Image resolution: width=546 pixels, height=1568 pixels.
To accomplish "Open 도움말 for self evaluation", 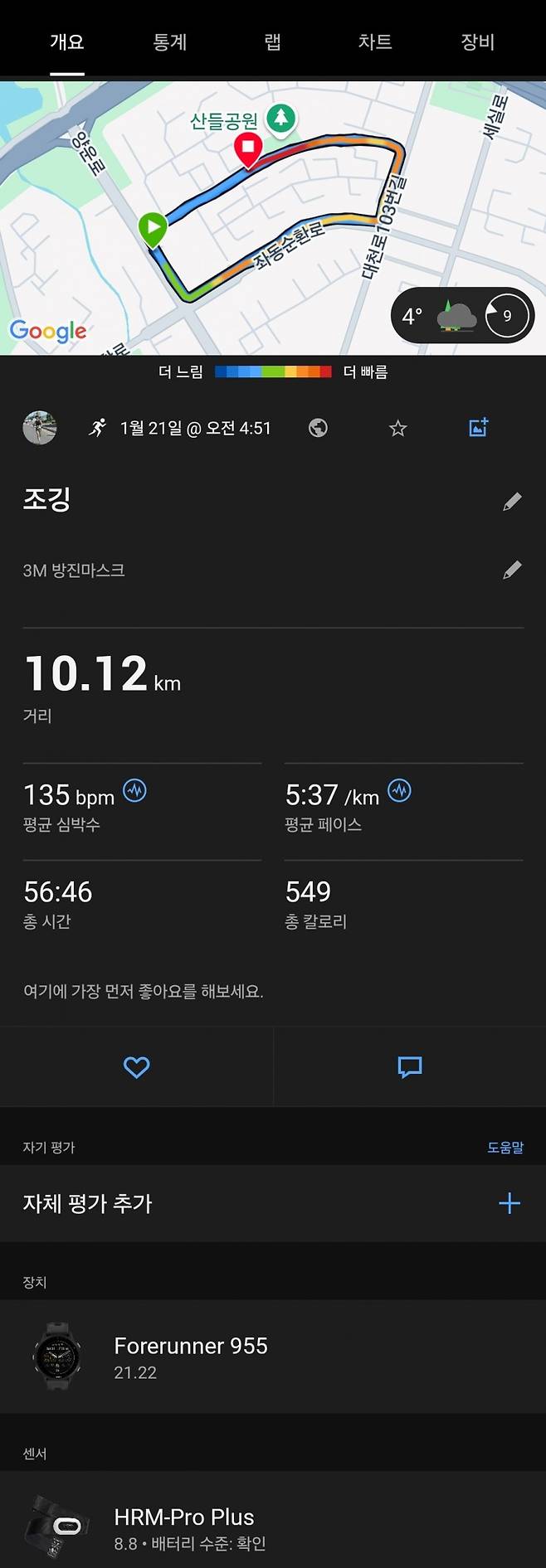I will [x=505, y=1148].
